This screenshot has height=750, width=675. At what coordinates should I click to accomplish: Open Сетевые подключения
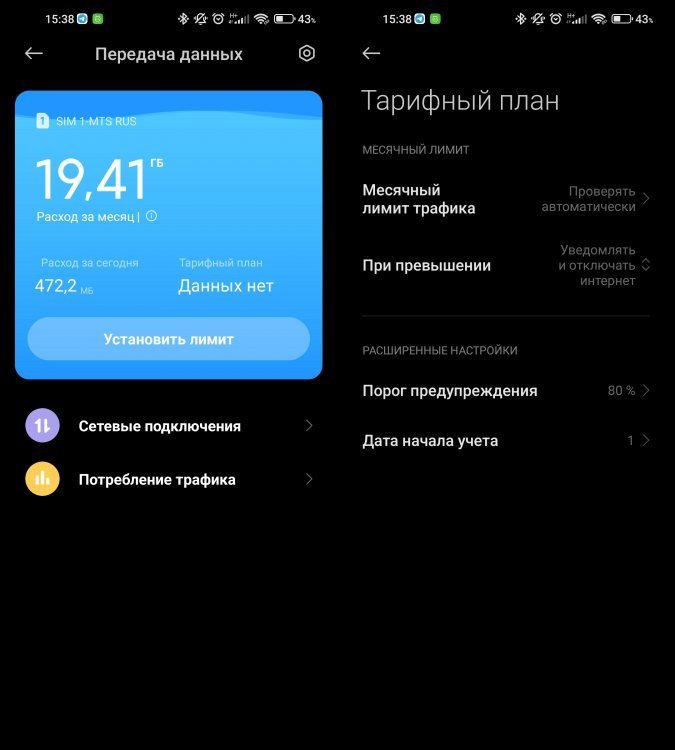click(168, 426)
